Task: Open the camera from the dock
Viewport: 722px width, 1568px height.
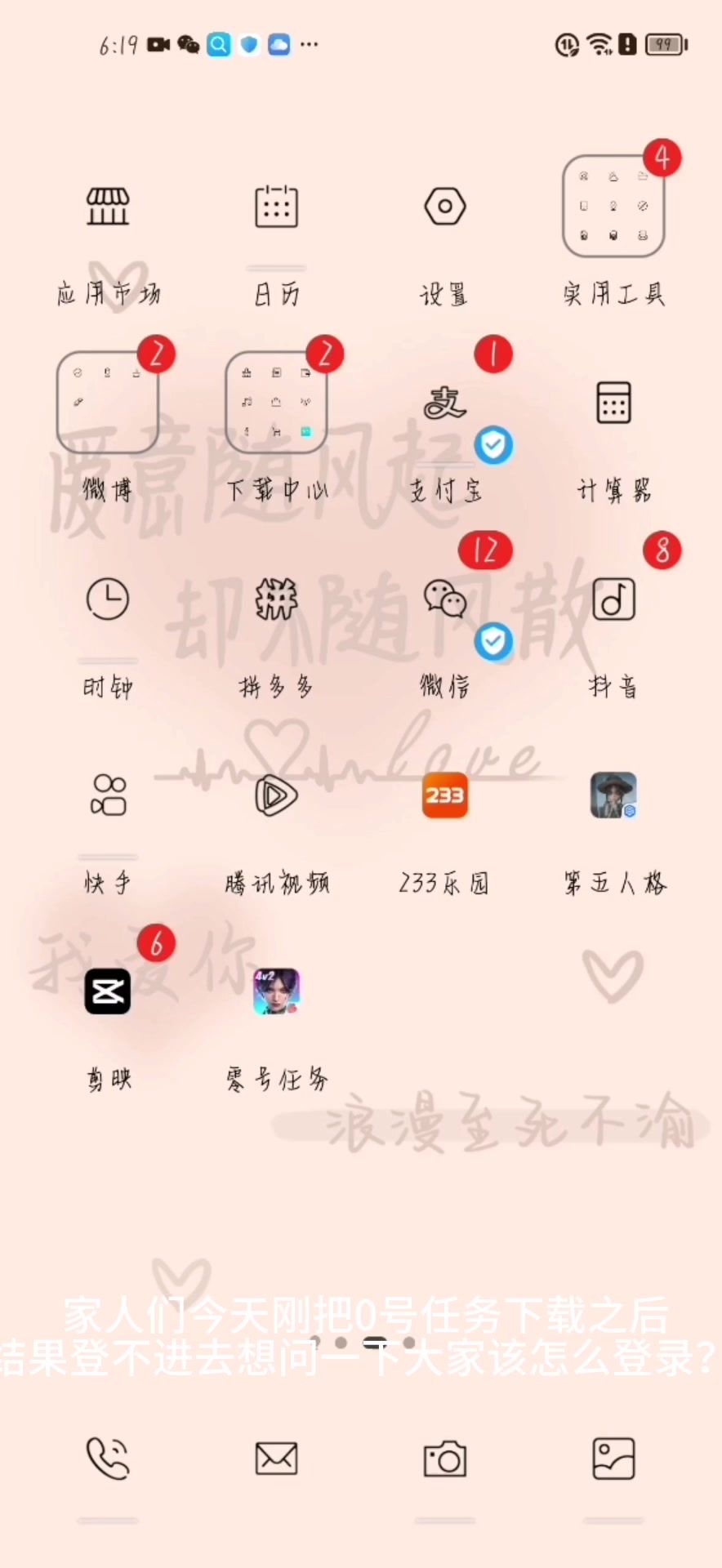Action: pos(444,1459)
